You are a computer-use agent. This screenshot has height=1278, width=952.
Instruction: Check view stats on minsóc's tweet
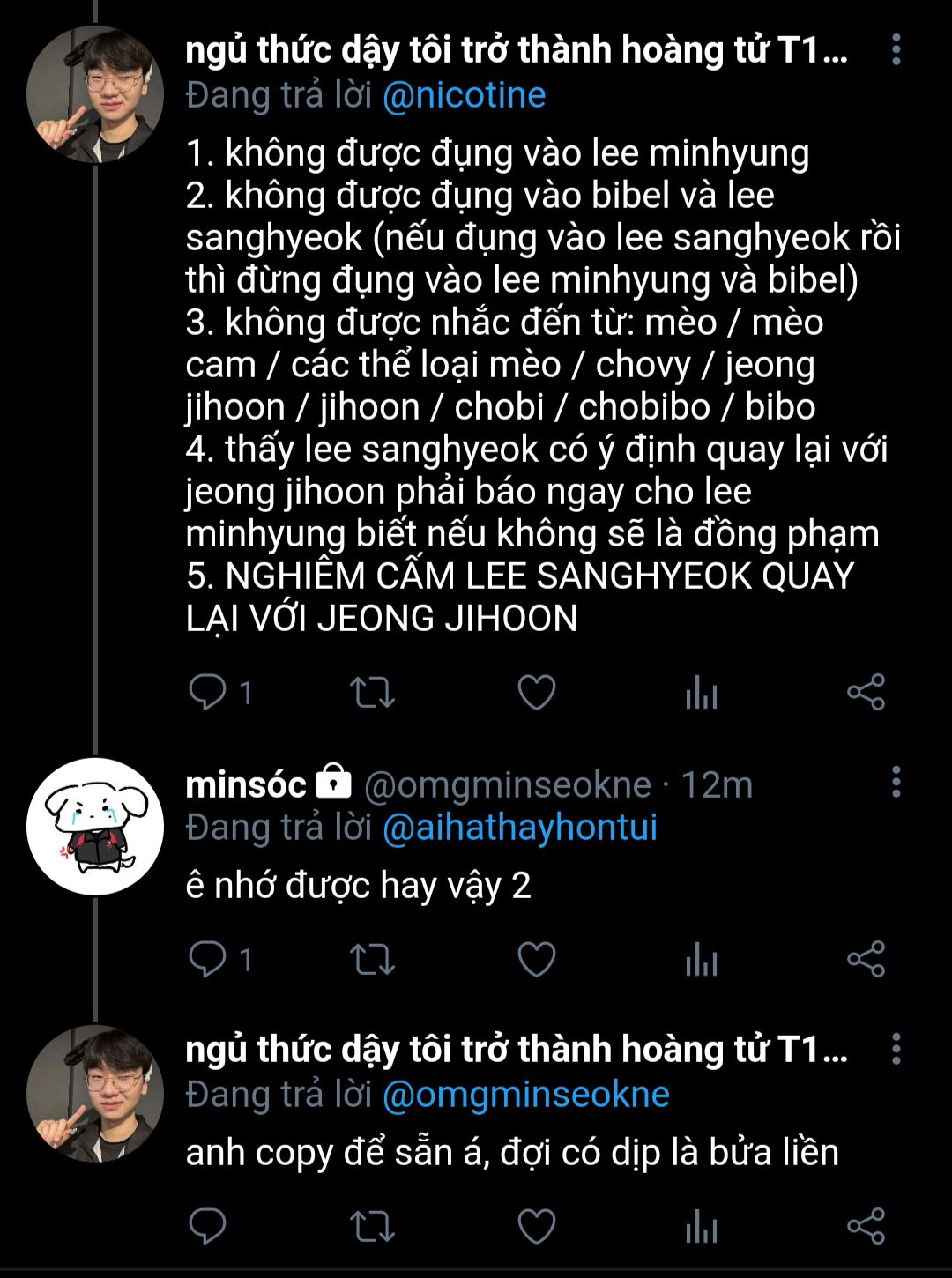pos(702,959)
